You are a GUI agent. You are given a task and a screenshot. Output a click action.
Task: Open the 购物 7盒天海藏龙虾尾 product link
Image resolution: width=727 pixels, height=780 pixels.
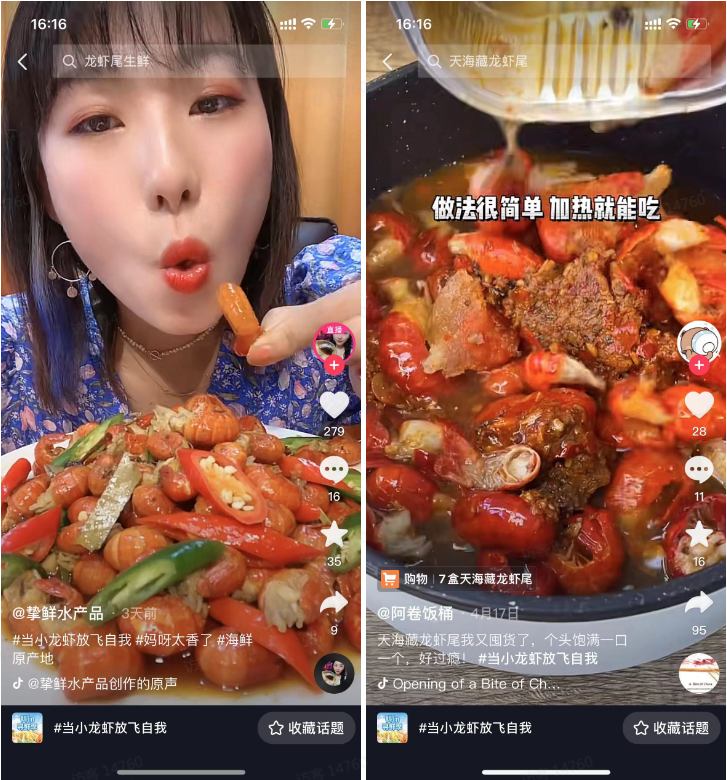[x=456, y=579]
